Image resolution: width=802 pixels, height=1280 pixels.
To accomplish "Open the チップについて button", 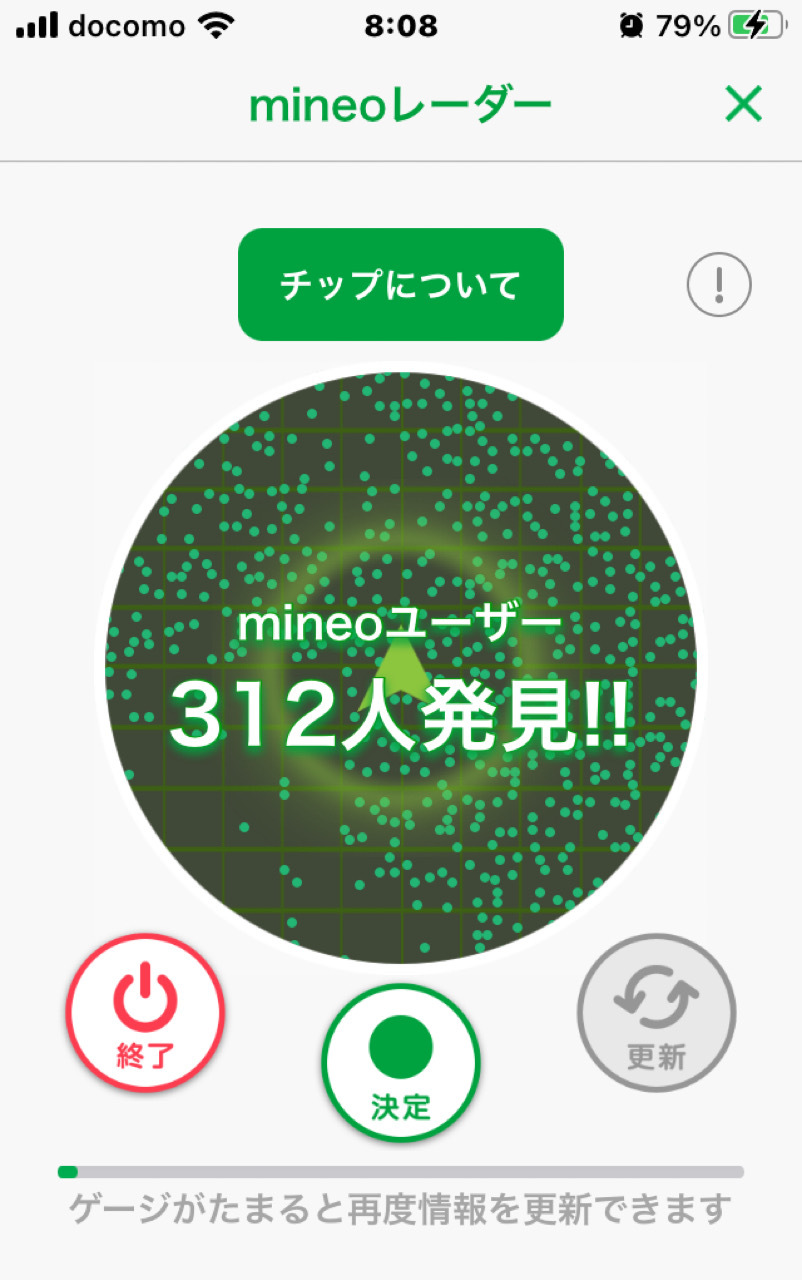I will [x=400, y=285].
